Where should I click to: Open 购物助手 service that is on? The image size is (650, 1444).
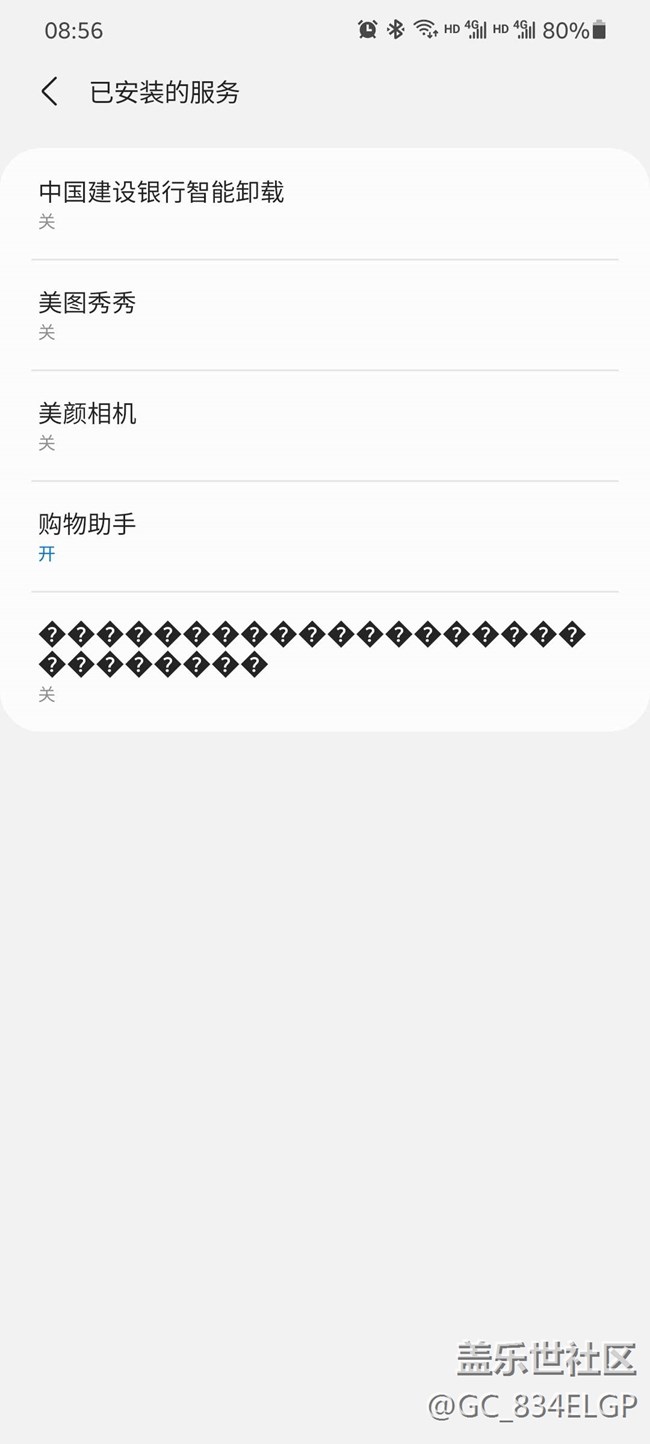325,537
